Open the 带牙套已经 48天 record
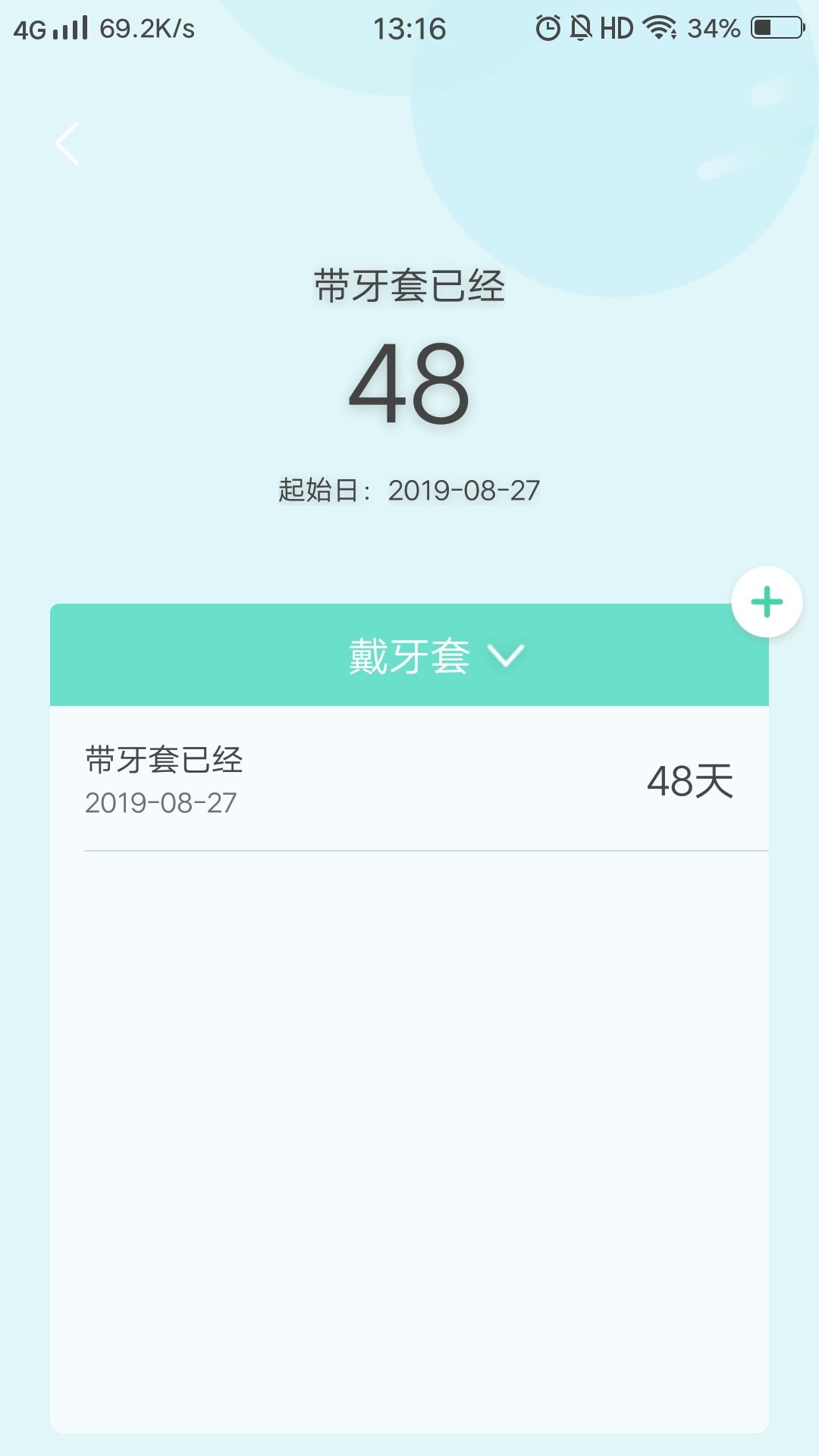This screenshot has width=819, height=1456. pyautogui.click(x=409, y=780)
